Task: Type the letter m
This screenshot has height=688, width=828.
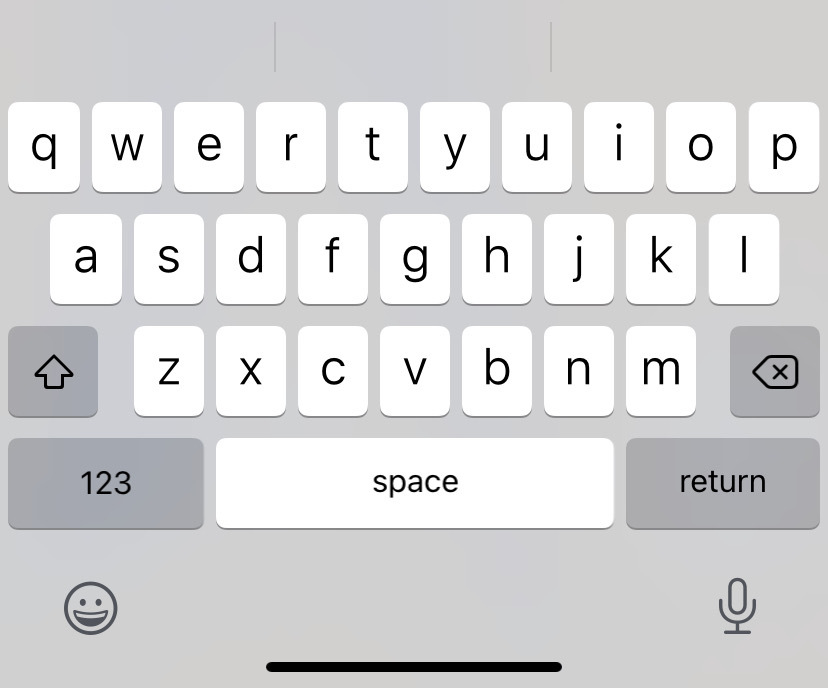Action: pos(660,371)
